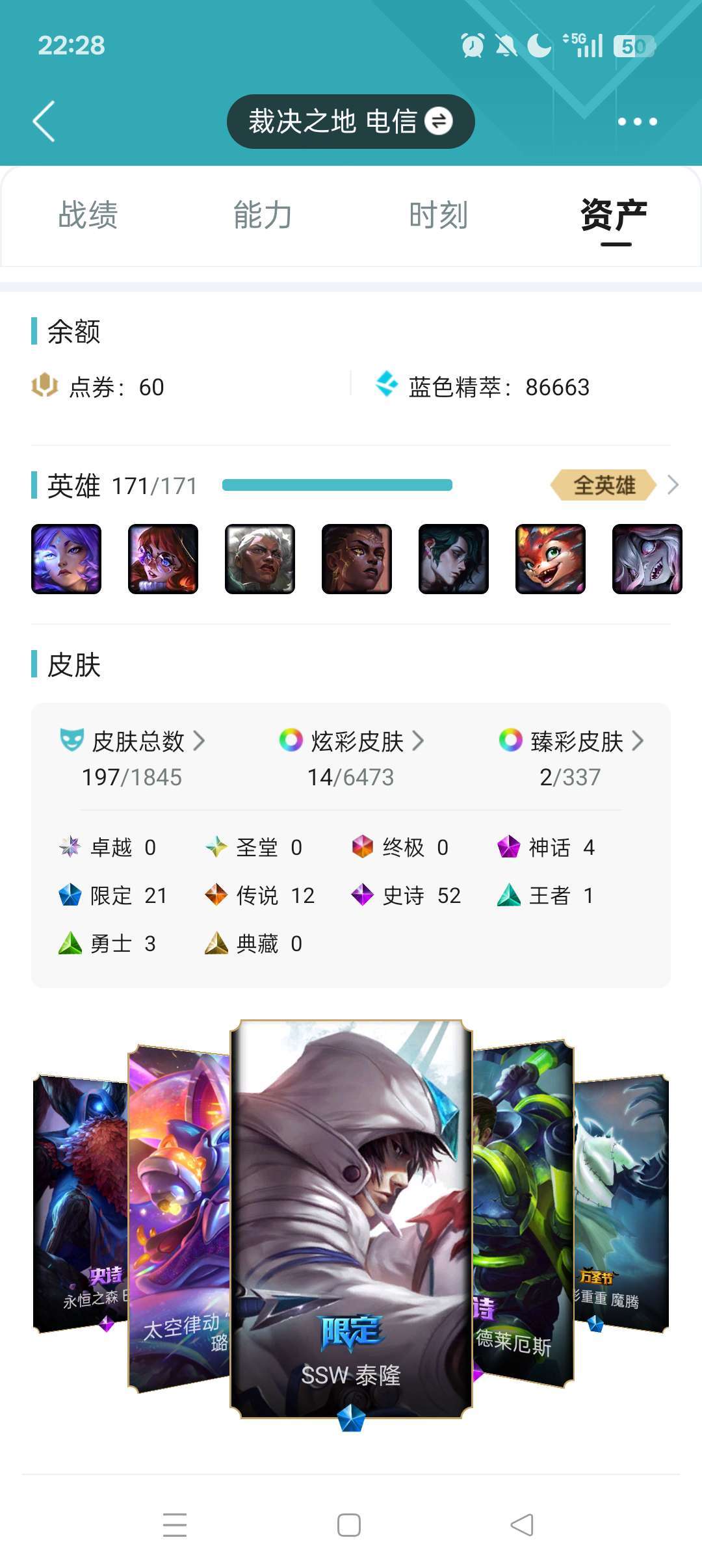Click the 炫彩皮肤 chroma icon
702x1568 pixels.
point(289,741)
